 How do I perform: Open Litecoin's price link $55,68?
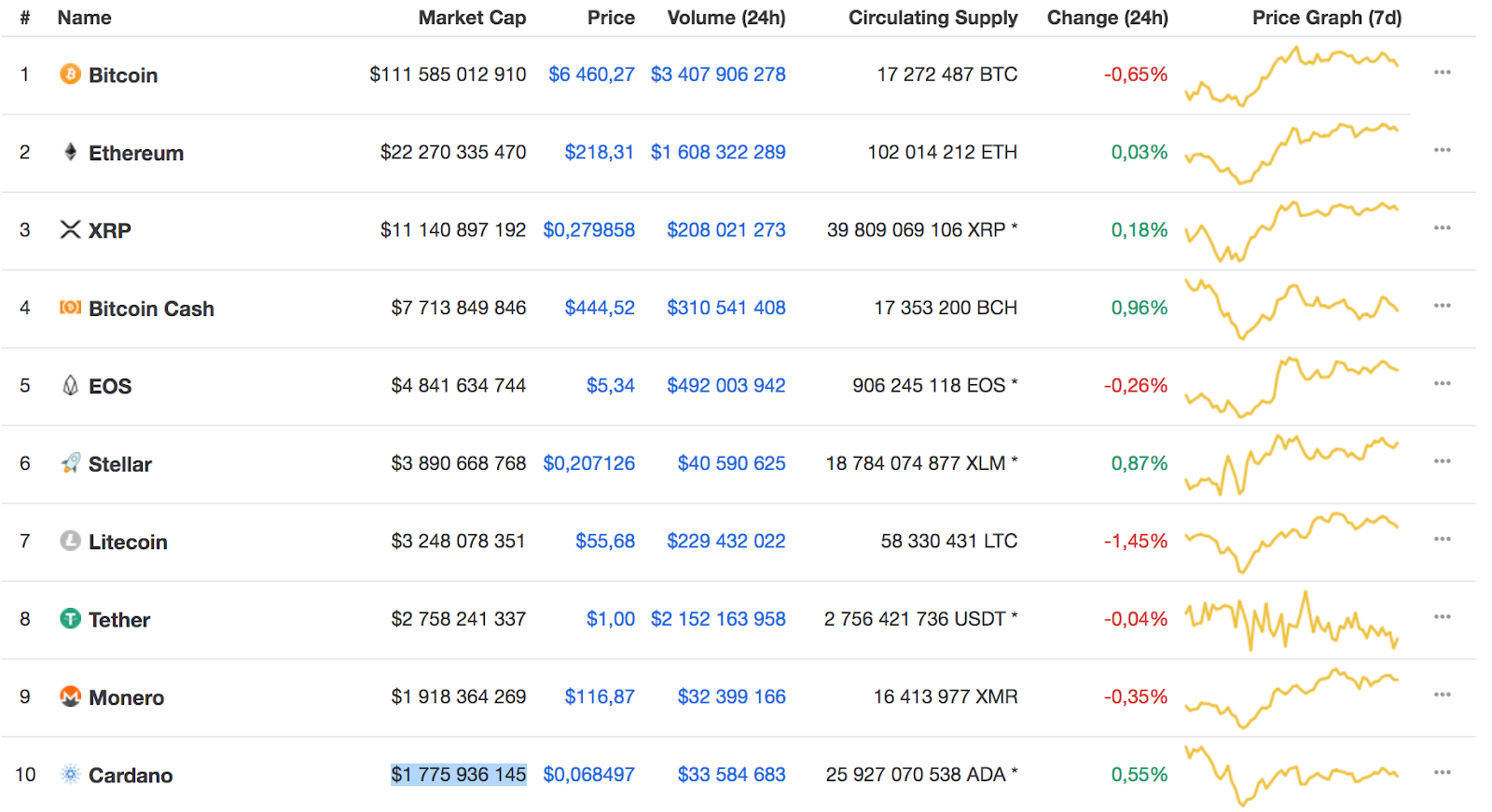(604, 541)
